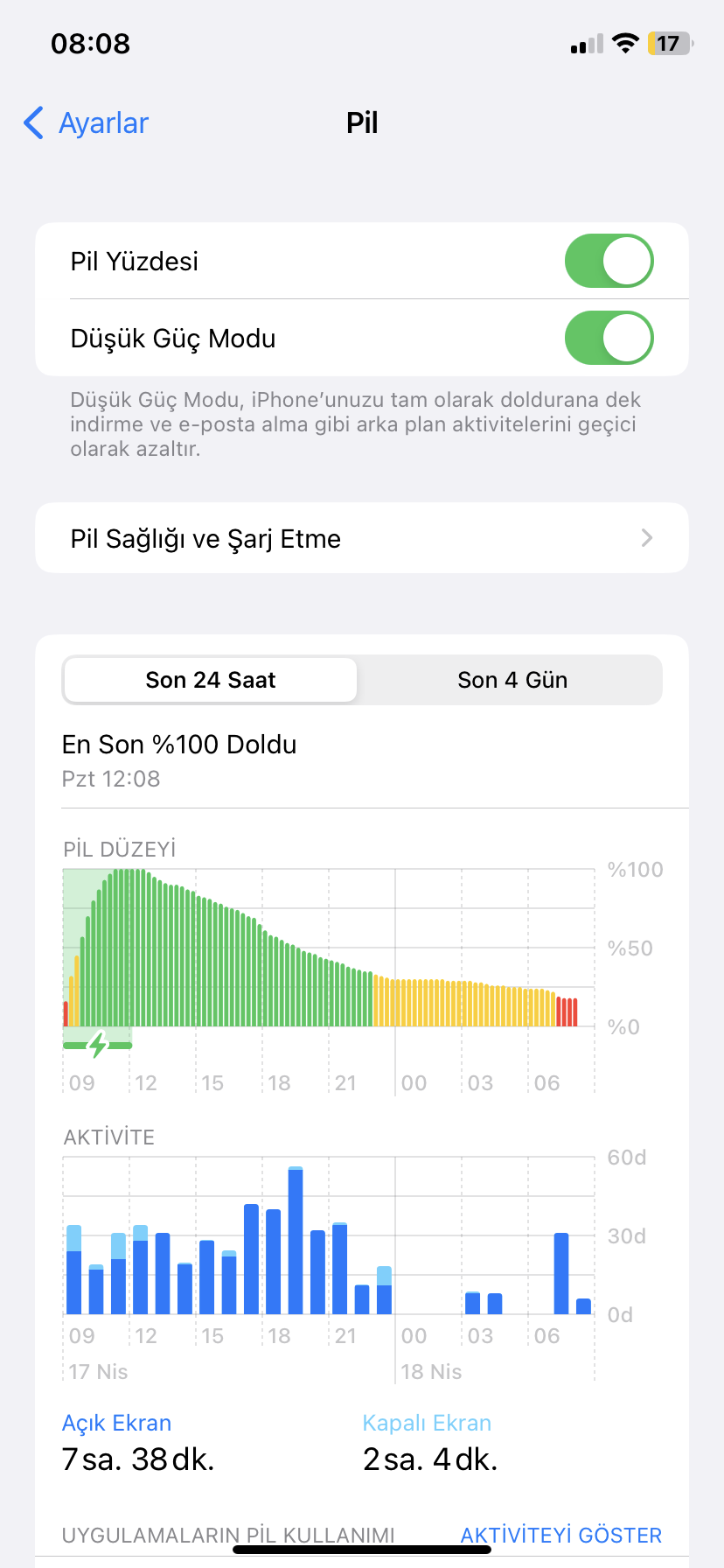Select the Son 24 Saat segment

tap(211, 680)
